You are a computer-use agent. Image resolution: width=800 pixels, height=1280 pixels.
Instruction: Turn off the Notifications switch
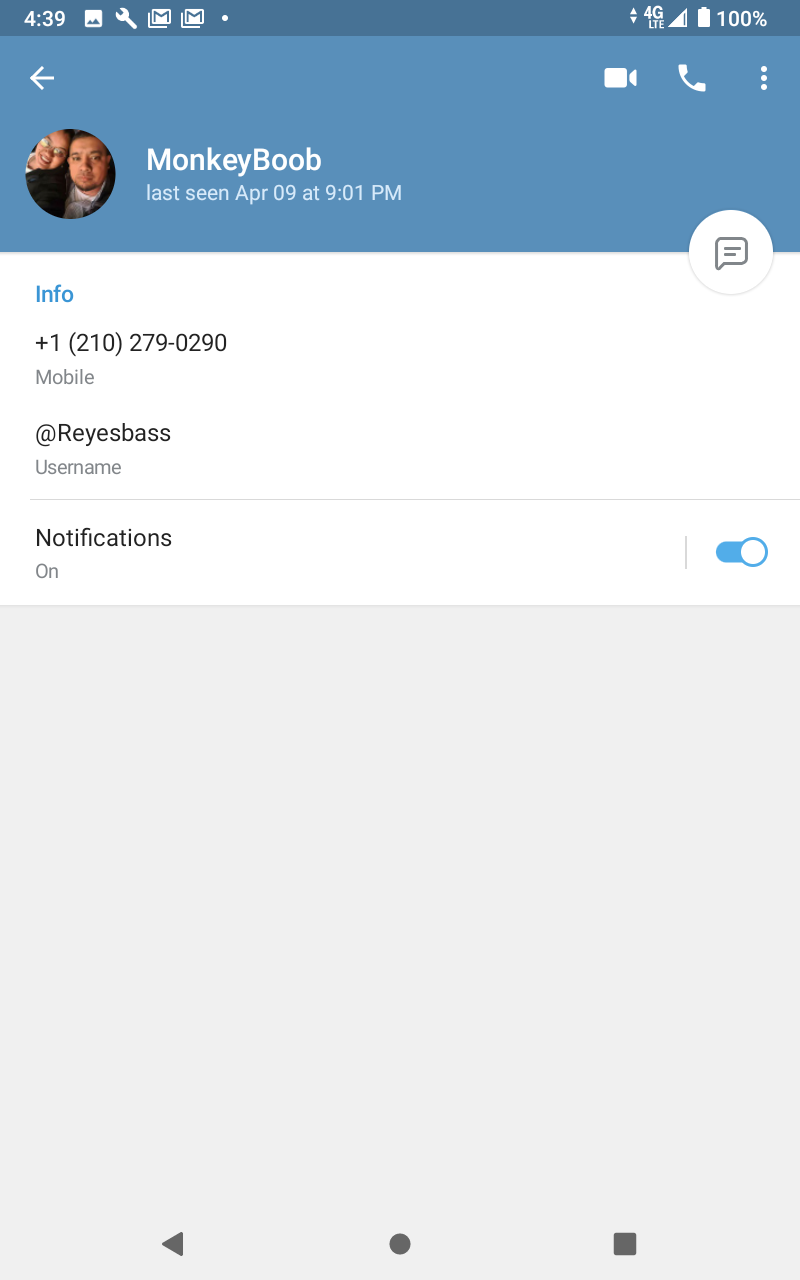coord(741,552)
